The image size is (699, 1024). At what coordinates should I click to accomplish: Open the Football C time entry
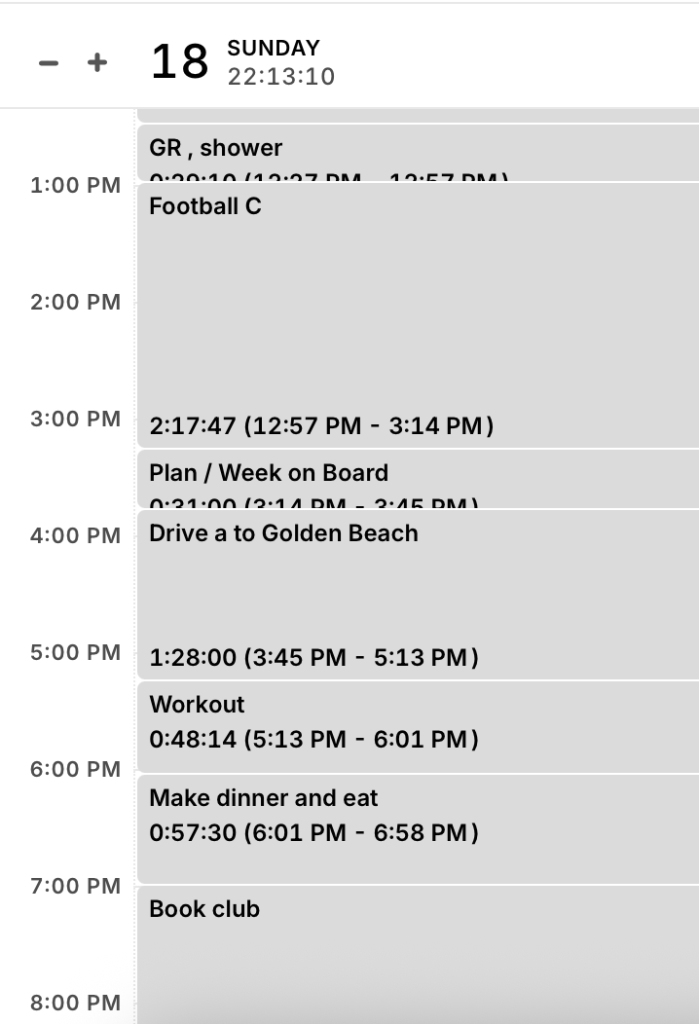pos(417,314)
